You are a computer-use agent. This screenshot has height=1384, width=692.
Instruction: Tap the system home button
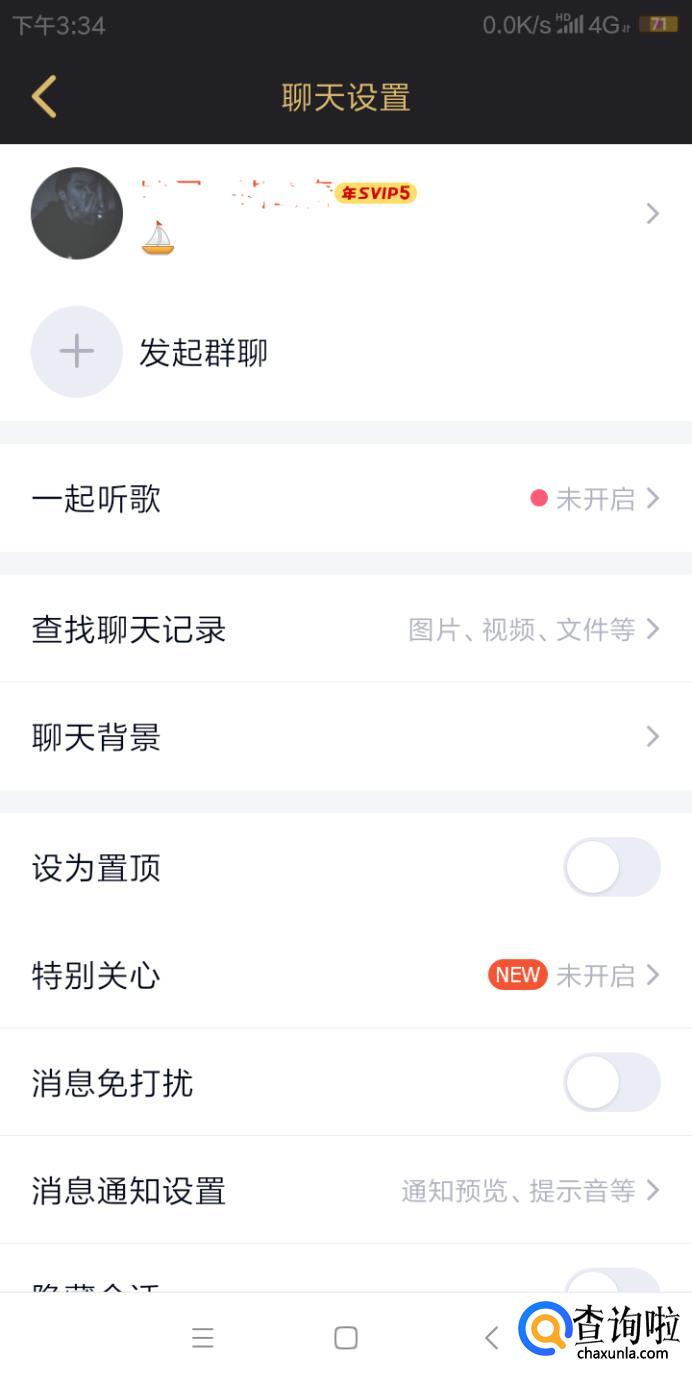(x=346, y=1338)
